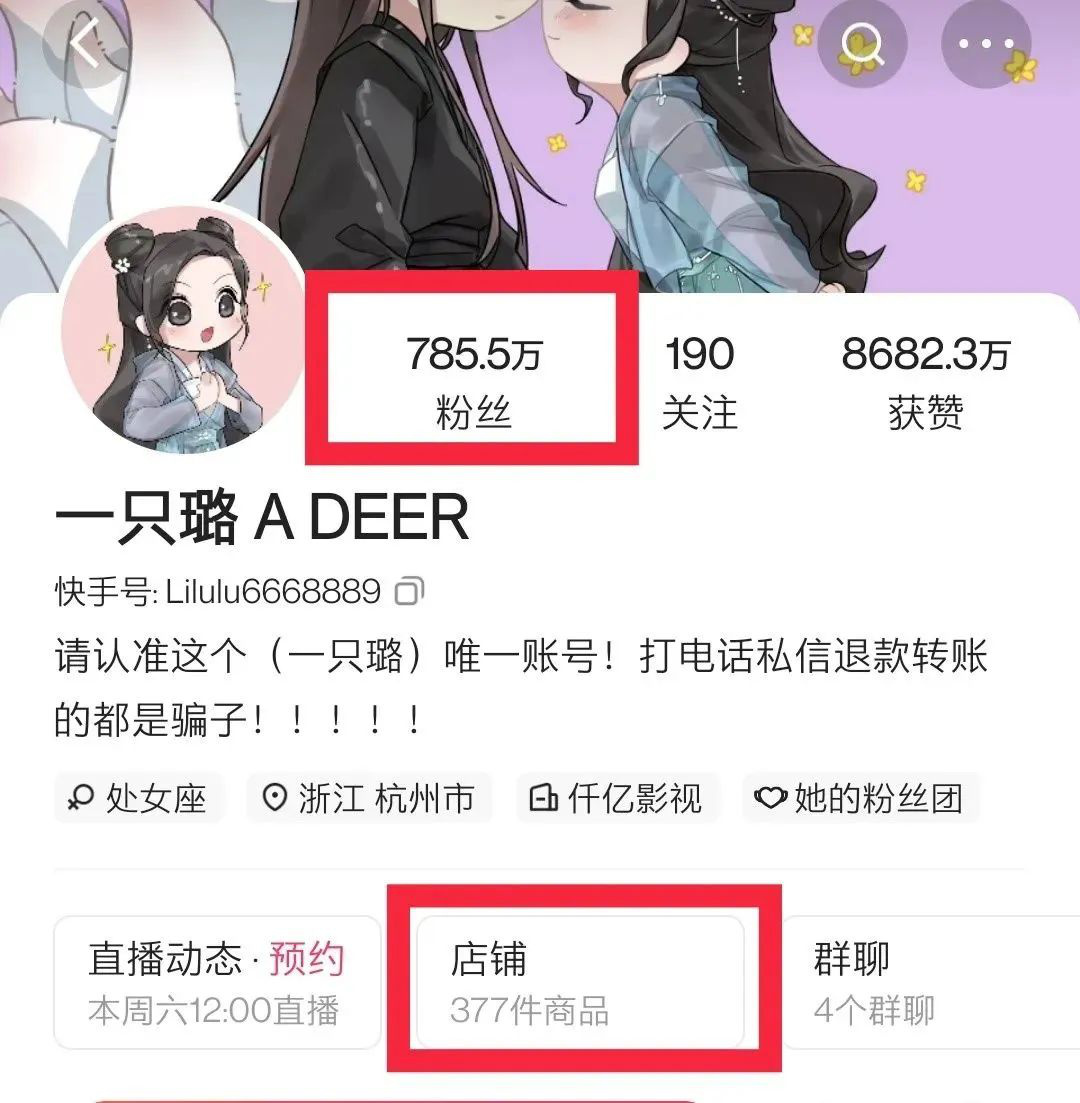Open the 店铺 shop with 377 products
1080x1103 pixels.
(580, 982)
